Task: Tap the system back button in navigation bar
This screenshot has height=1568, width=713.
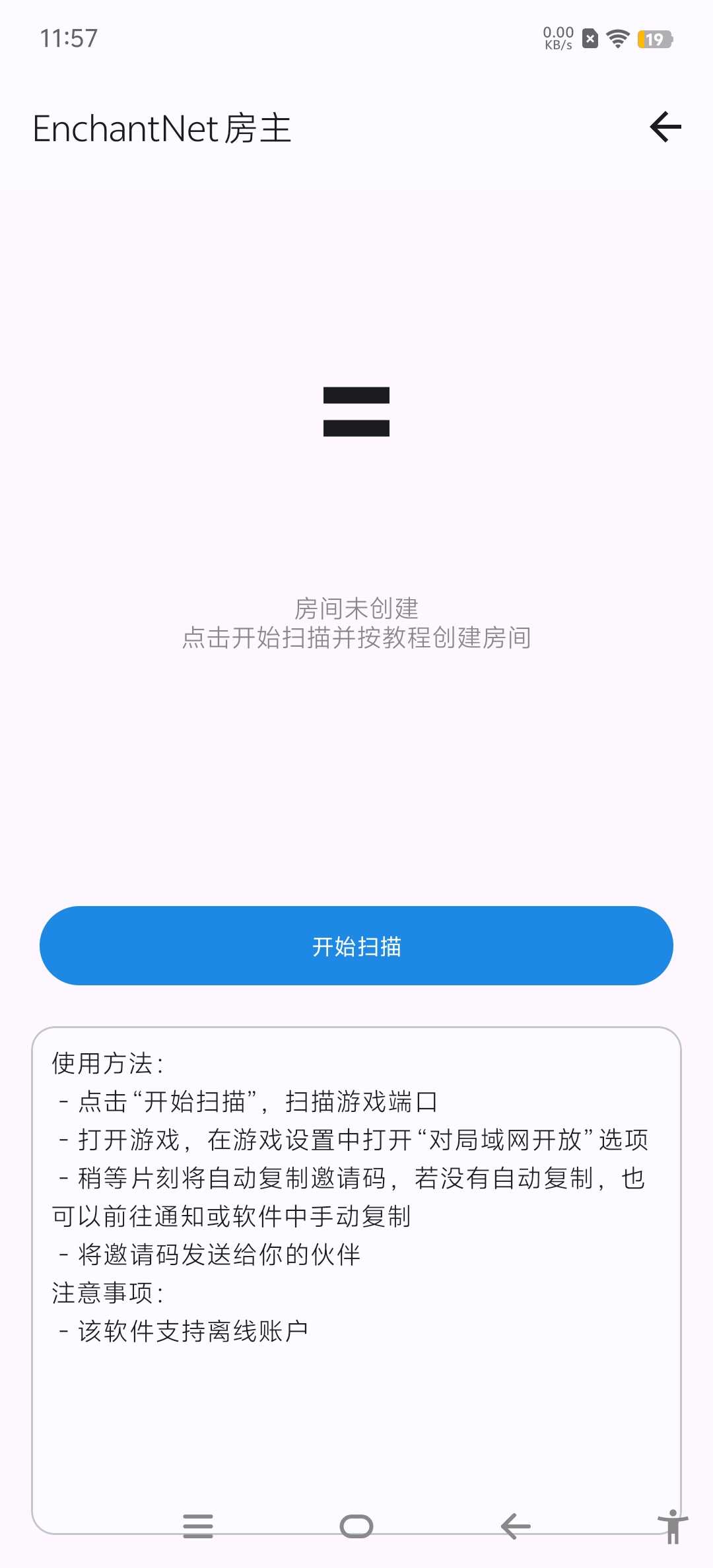Action: [516, 1526]
